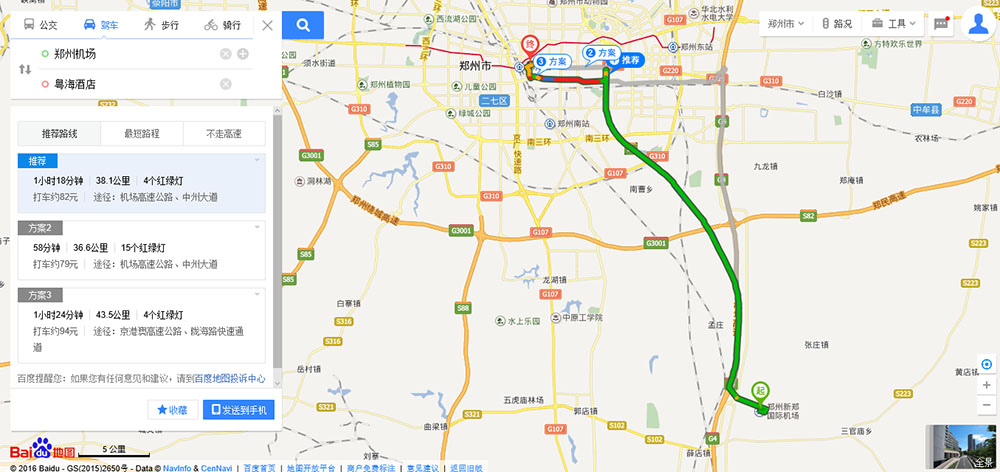The height and width of the screenshot is (472, 1000).
Task: Open the 工具 tools dropdown
Action: 894,23
